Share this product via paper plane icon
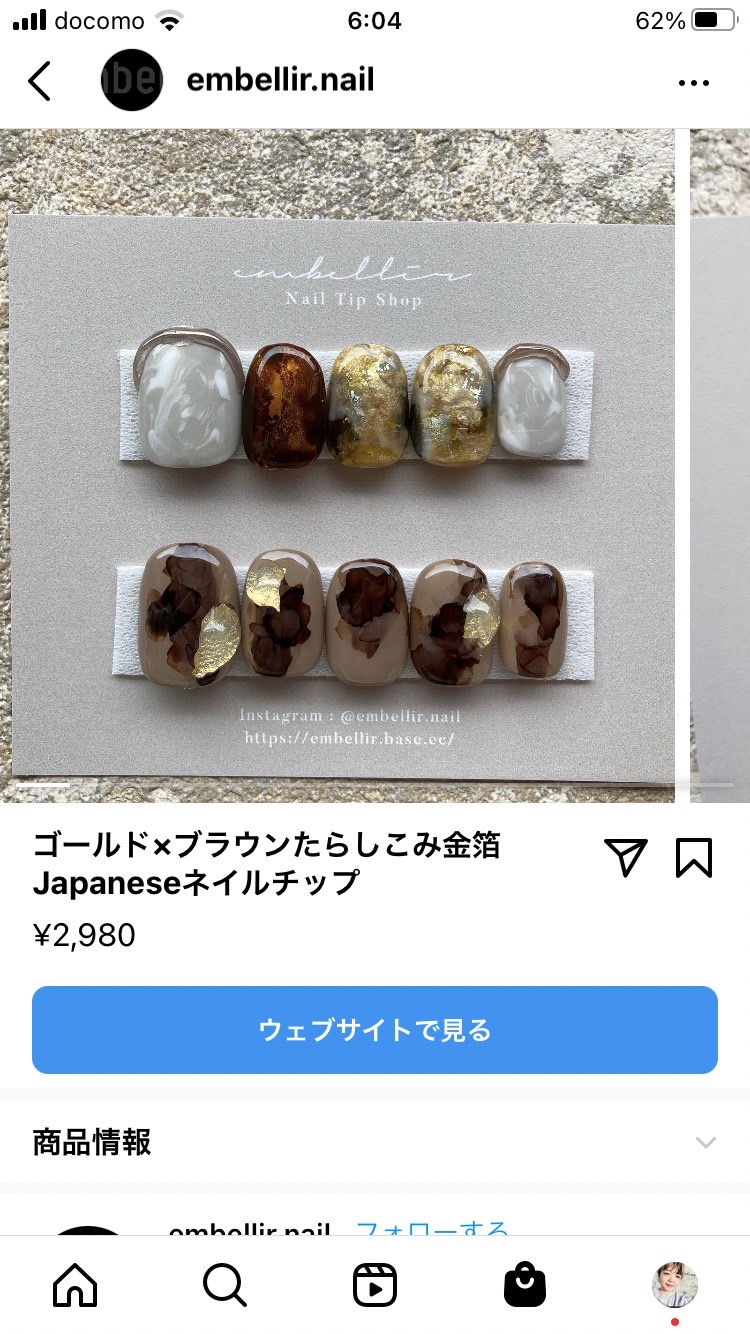 point(626,857)
